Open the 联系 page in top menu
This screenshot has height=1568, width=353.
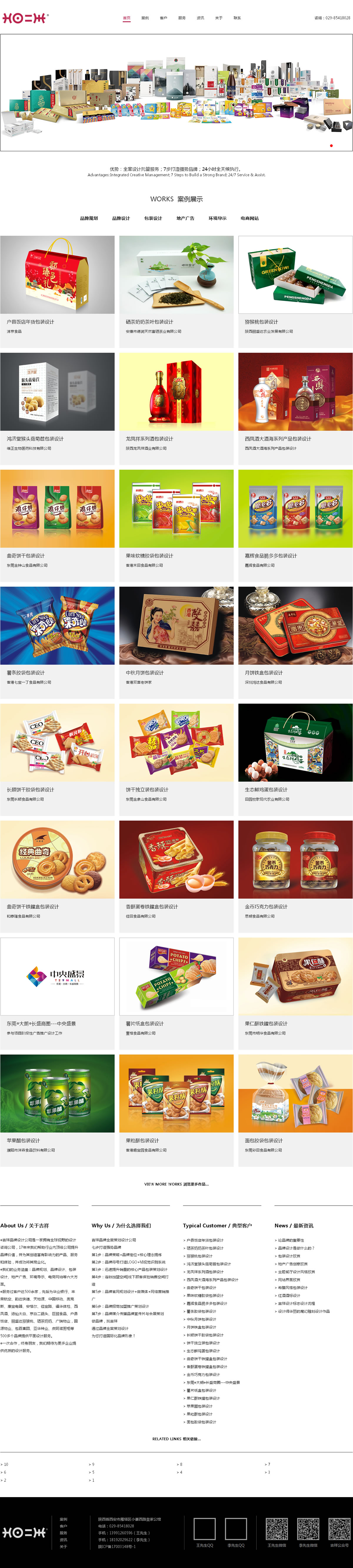[237, 18]
